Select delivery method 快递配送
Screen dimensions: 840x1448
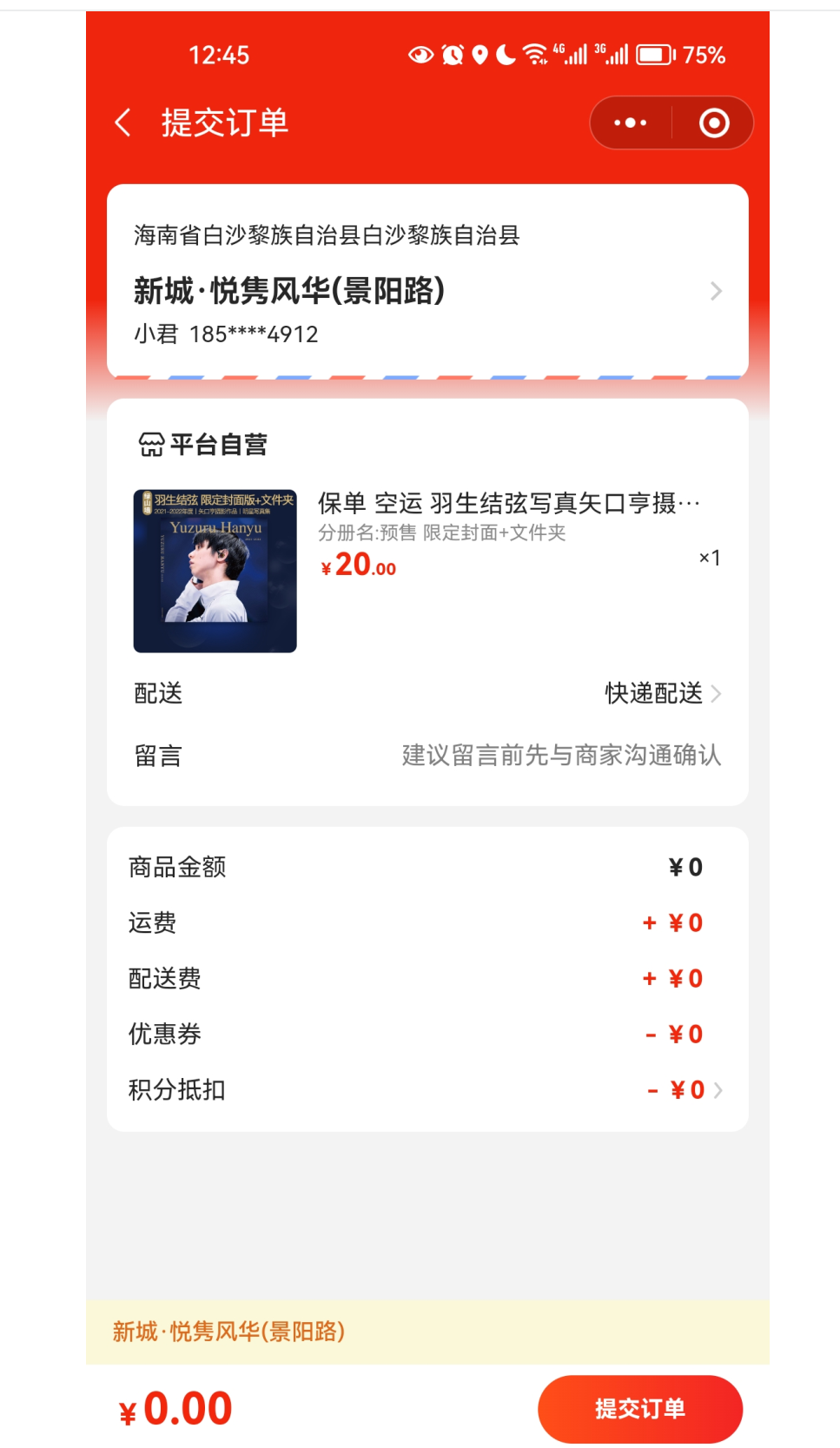coord(662,693)
